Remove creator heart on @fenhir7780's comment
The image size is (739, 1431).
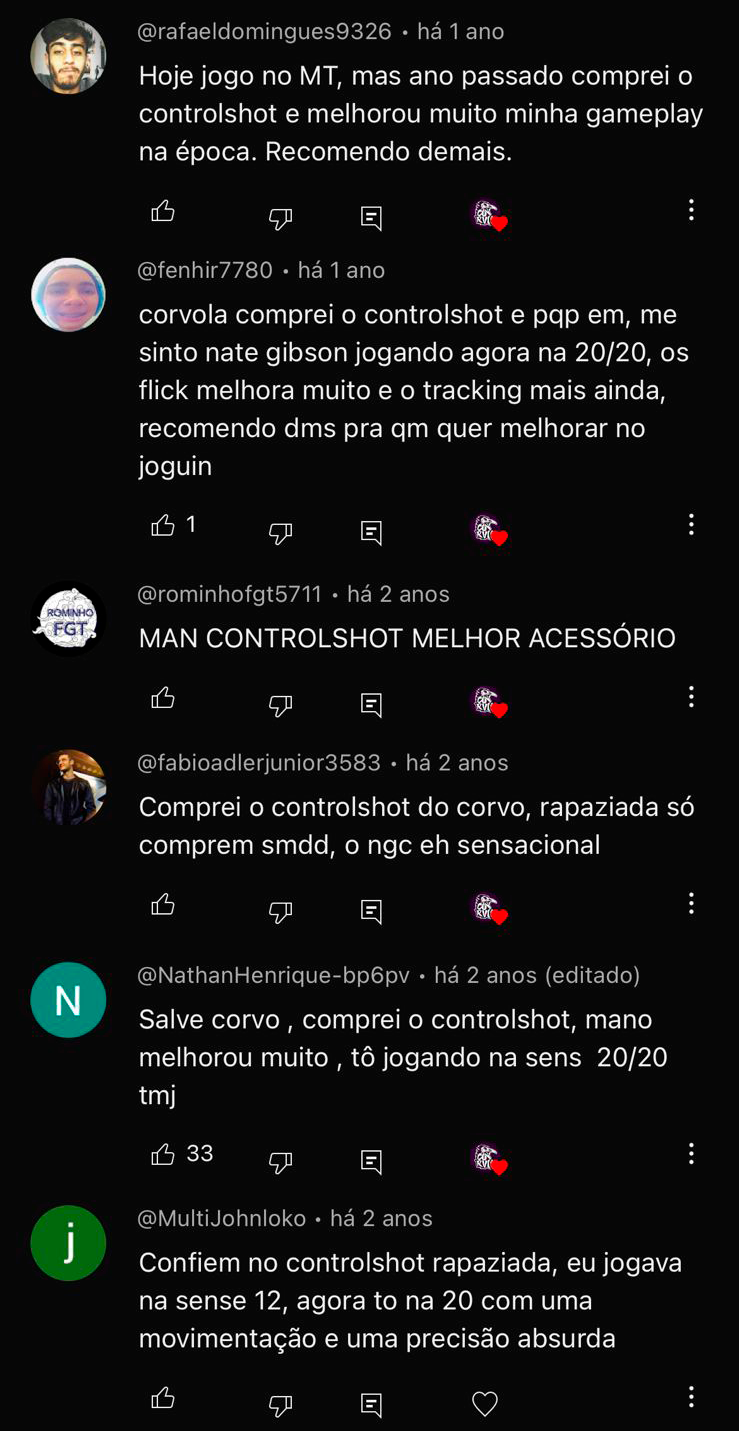pyautogui.click(x=489, y=530)
